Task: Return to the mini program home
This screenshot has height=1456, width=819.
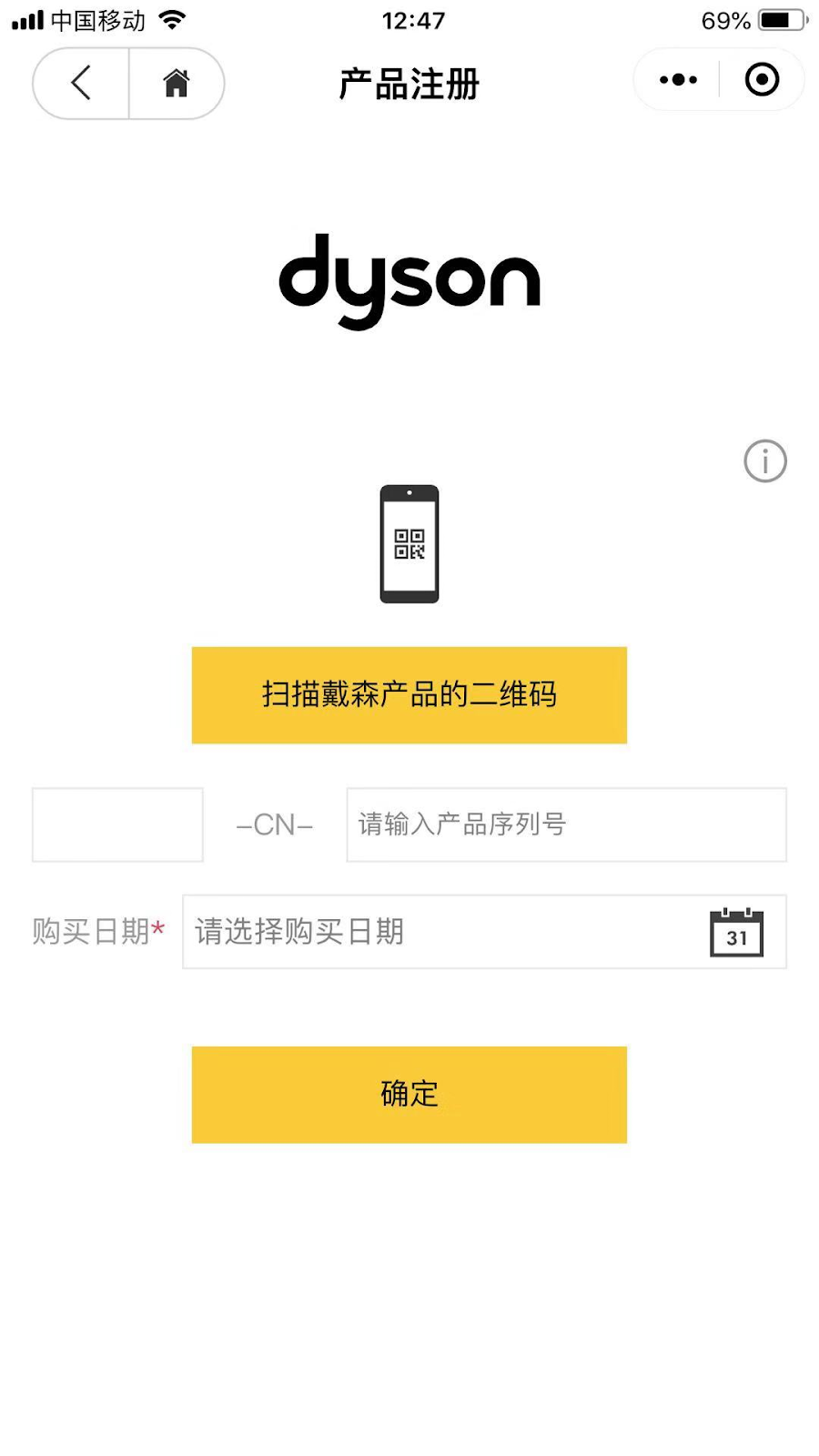Action: tap(176, 83)
